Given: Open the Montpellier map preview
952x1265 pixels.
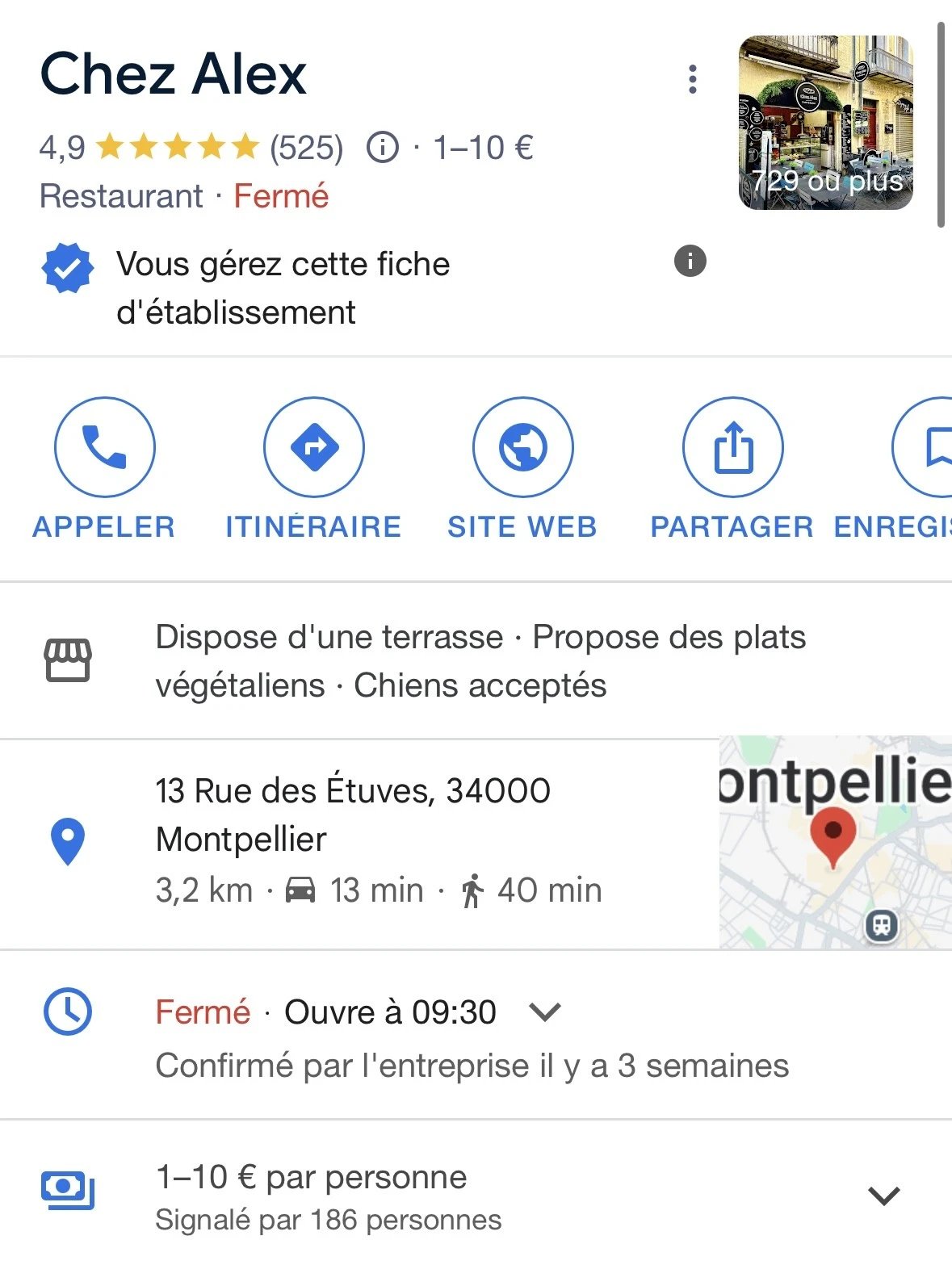Looking at the screenshot, I should pos(835,842).
